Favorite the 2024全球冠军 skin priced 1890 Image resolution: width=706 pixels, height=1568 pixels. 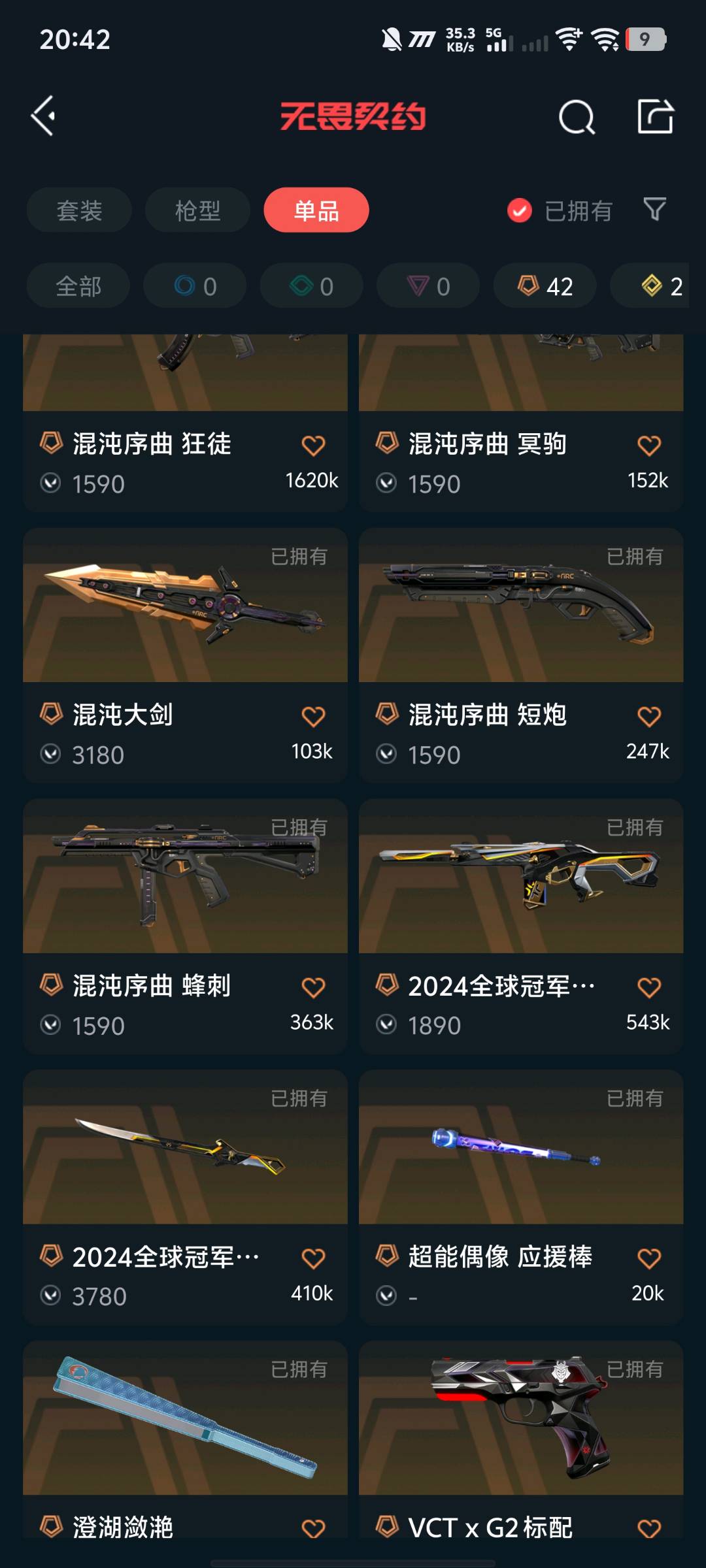click(649, 987)
